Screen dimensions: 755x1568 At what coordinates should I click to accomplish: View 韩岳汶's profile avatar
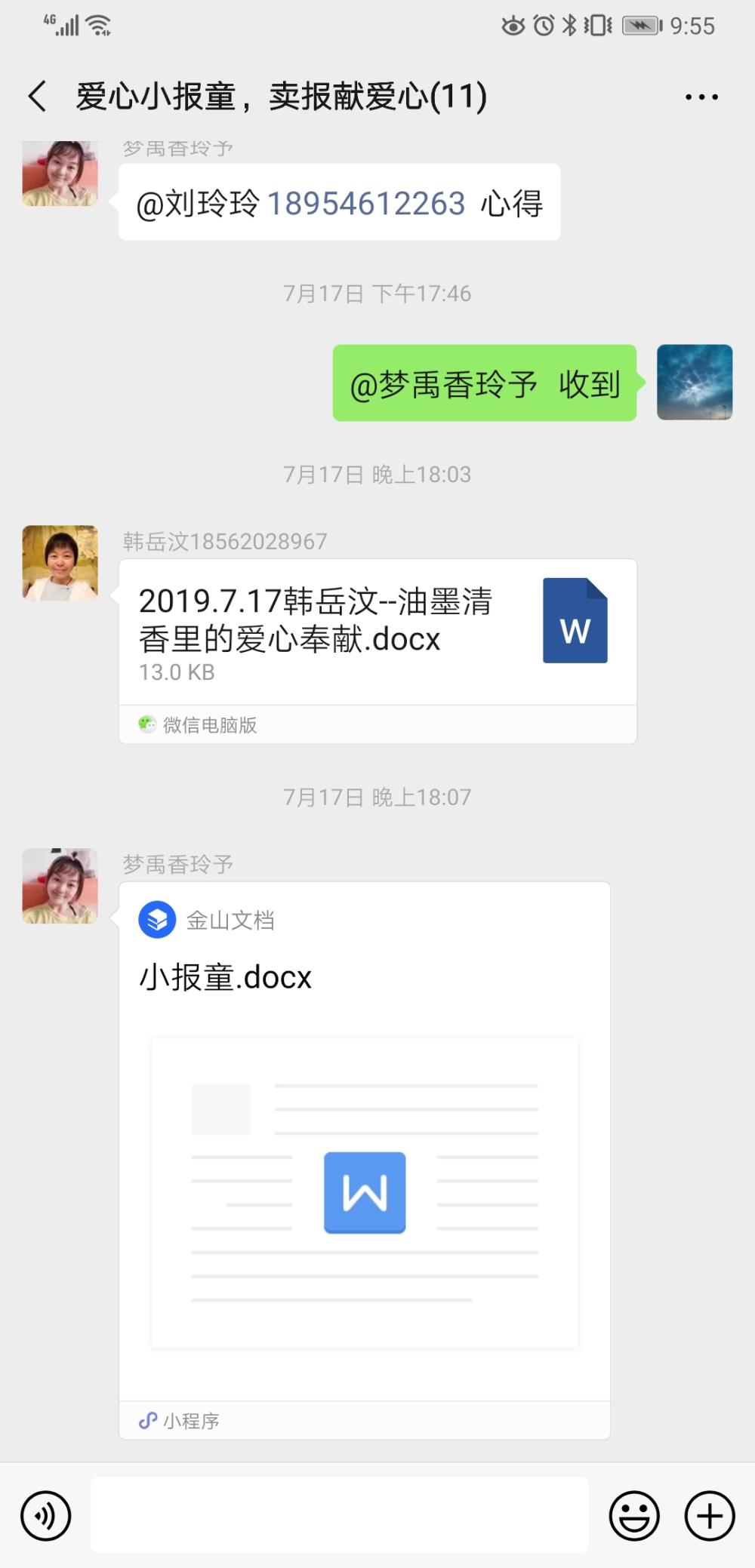60,563
